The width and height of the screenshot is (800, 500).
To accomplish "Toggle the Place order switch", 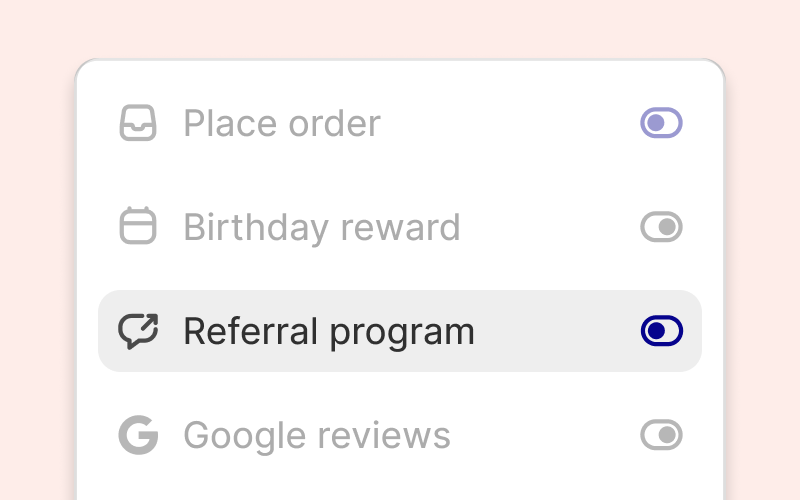I will 661,123.
